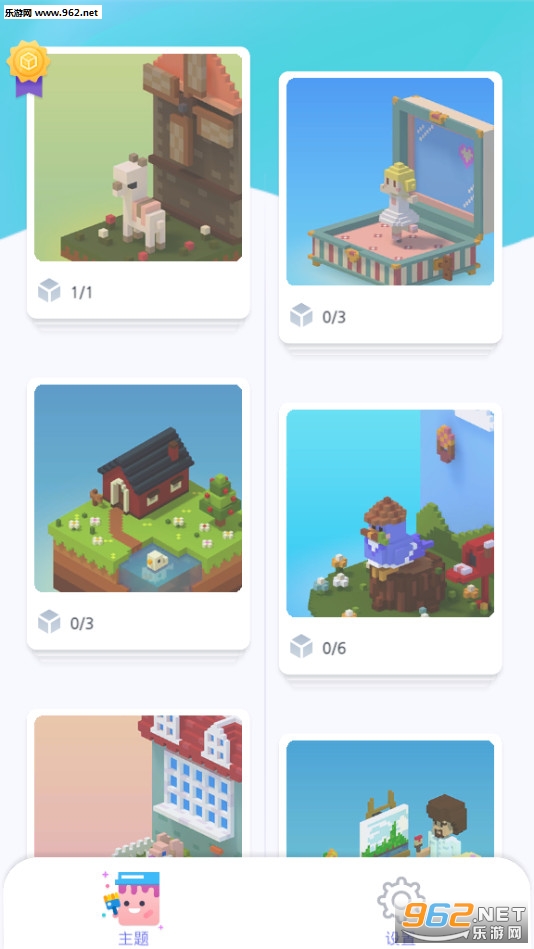Open the settings gear tab
This screenshot has width=534, height=949.
400,908
